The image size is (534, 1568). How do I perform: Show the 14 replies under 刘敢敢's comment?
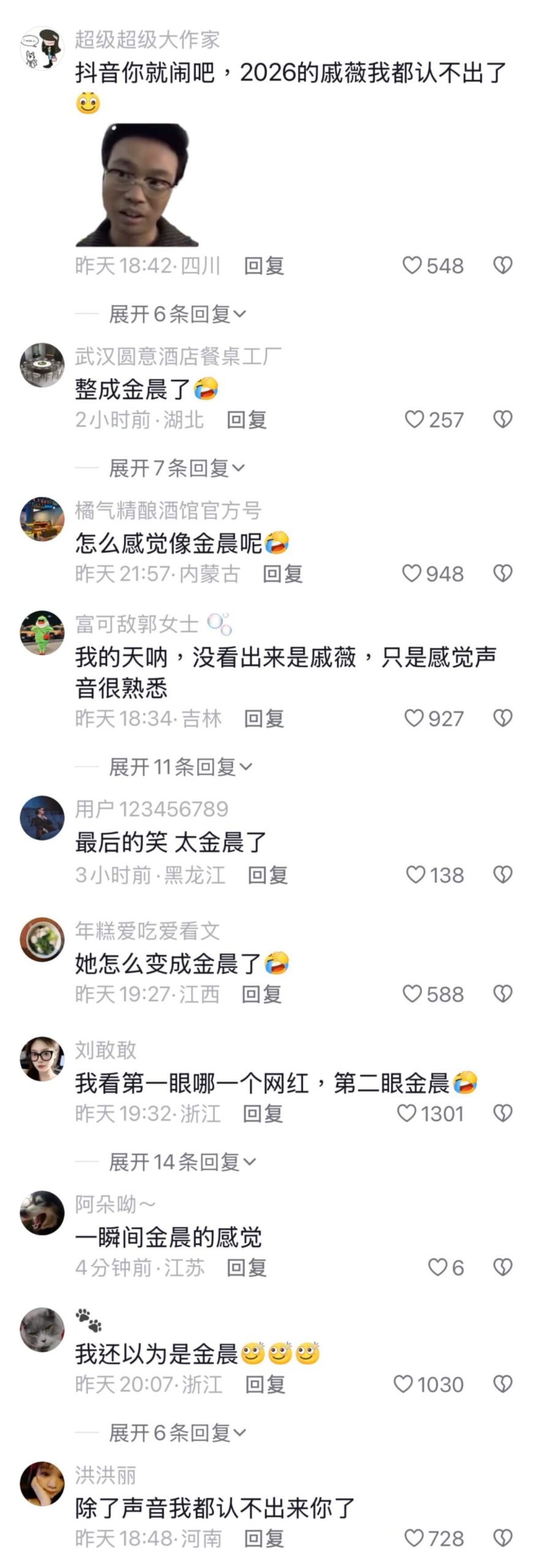coord(182,1161)
